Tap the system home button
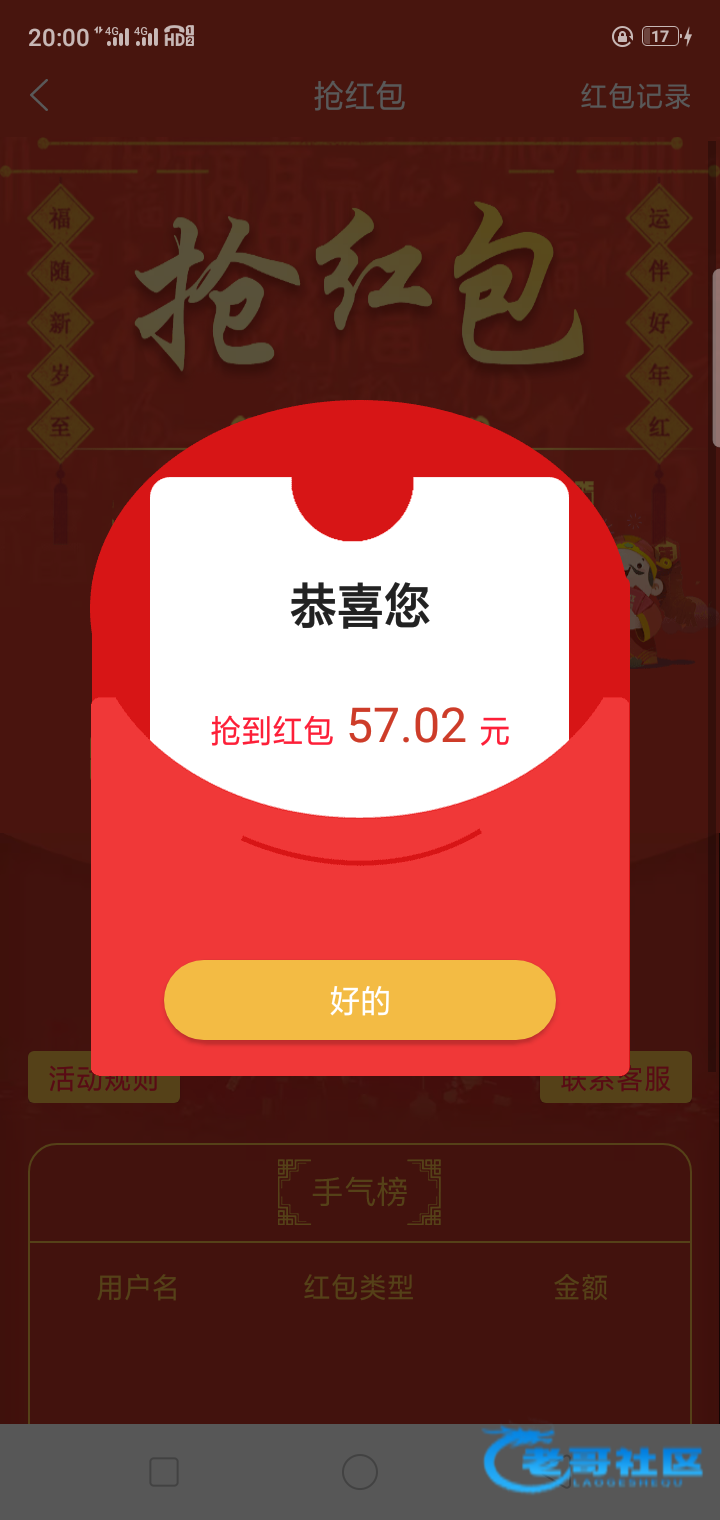The image size is (720, 1520). tap(360, 1472)
